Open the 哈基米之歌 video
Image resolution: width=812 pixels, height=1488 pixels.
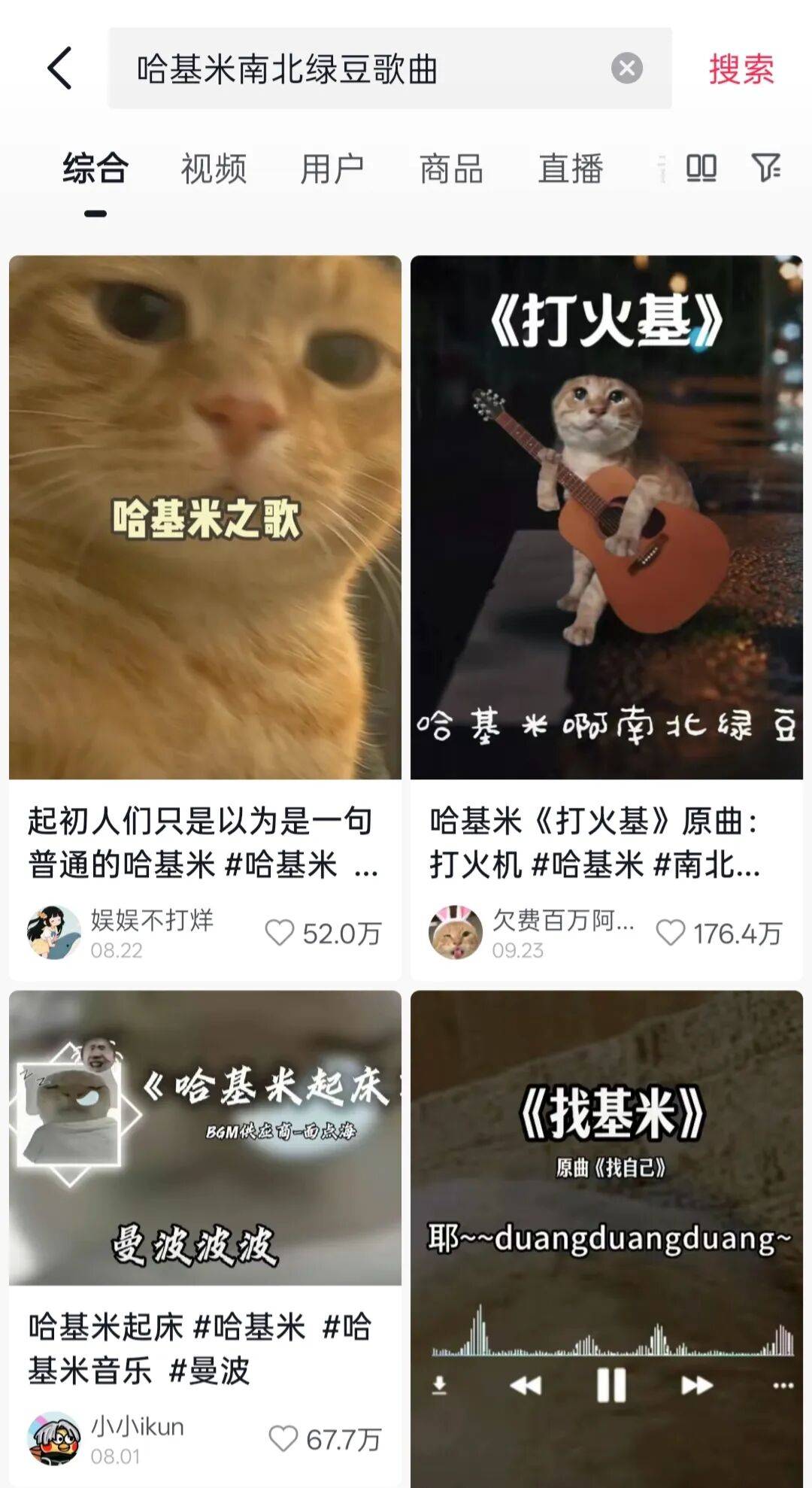205,518
